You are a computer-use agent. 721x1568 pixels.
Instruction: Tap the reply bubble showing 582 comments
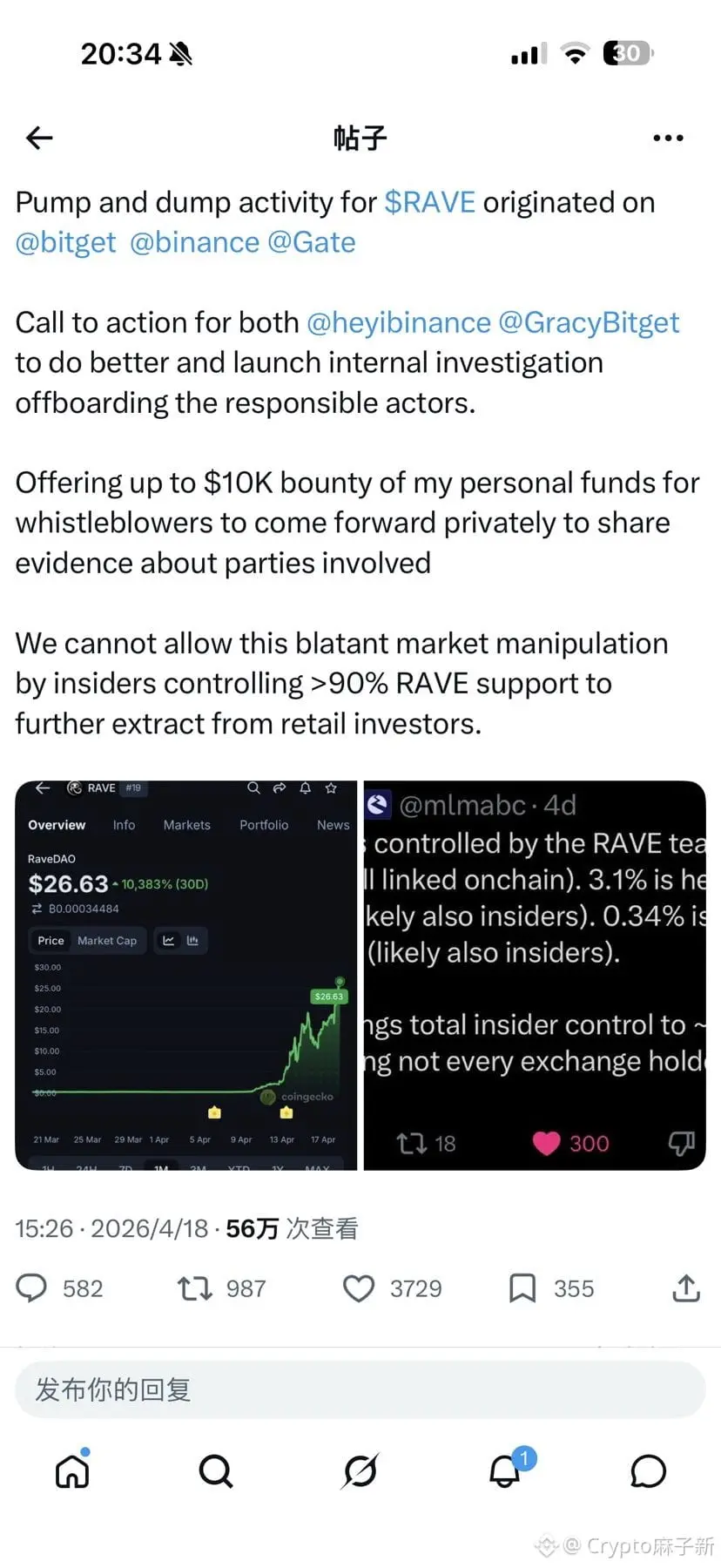(35, 1288)
